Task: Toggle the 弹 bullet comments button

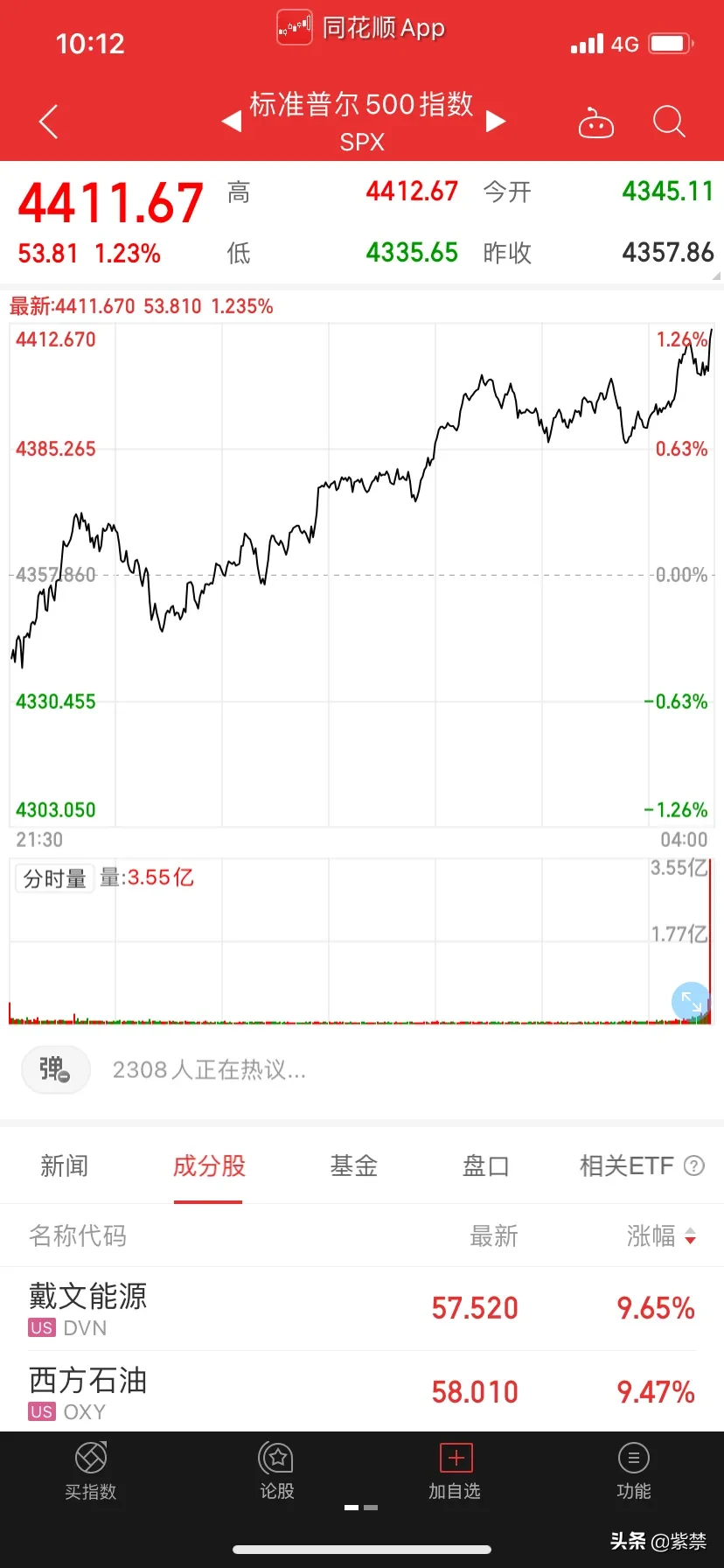Action: 55,1069
